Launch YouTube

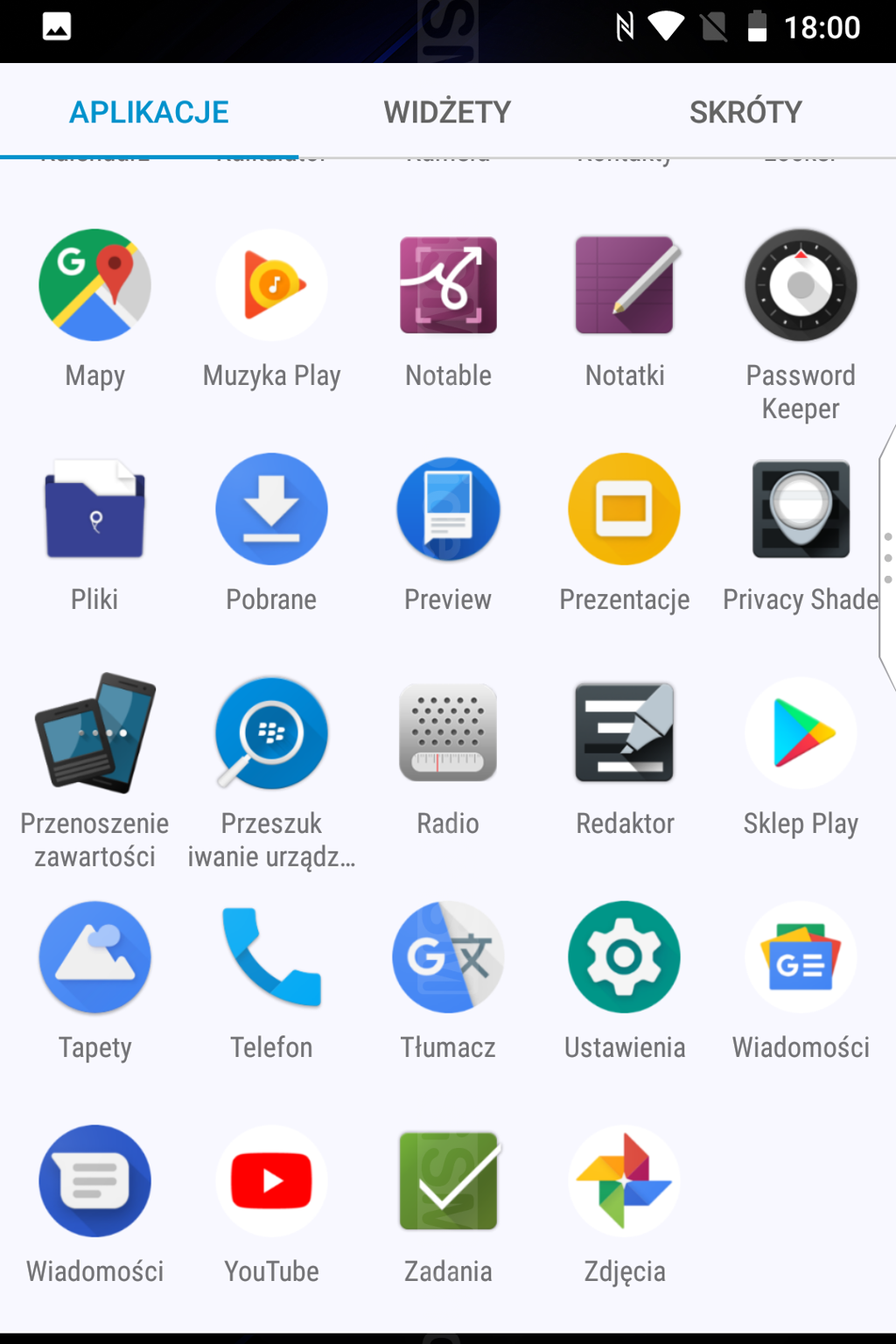pyautogui.click(x=271, y=1181)
